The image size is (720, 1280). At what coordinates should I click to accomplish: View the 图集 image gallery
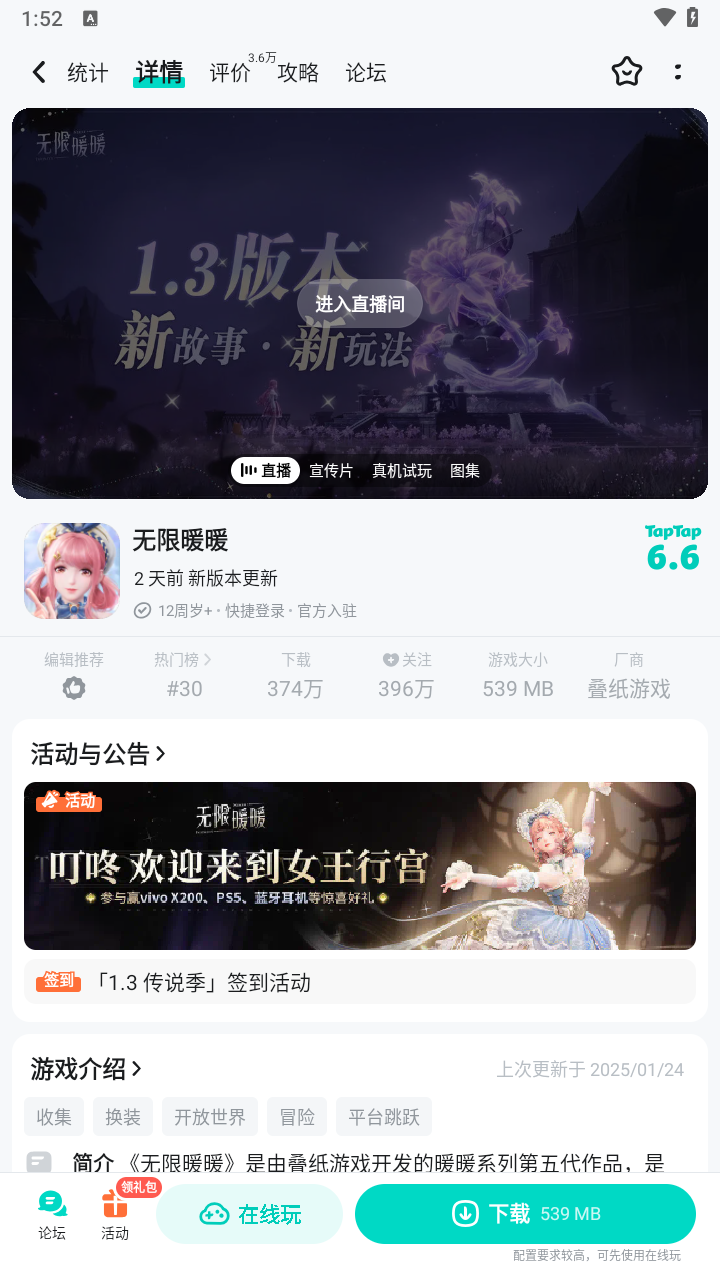click(465, 470)
